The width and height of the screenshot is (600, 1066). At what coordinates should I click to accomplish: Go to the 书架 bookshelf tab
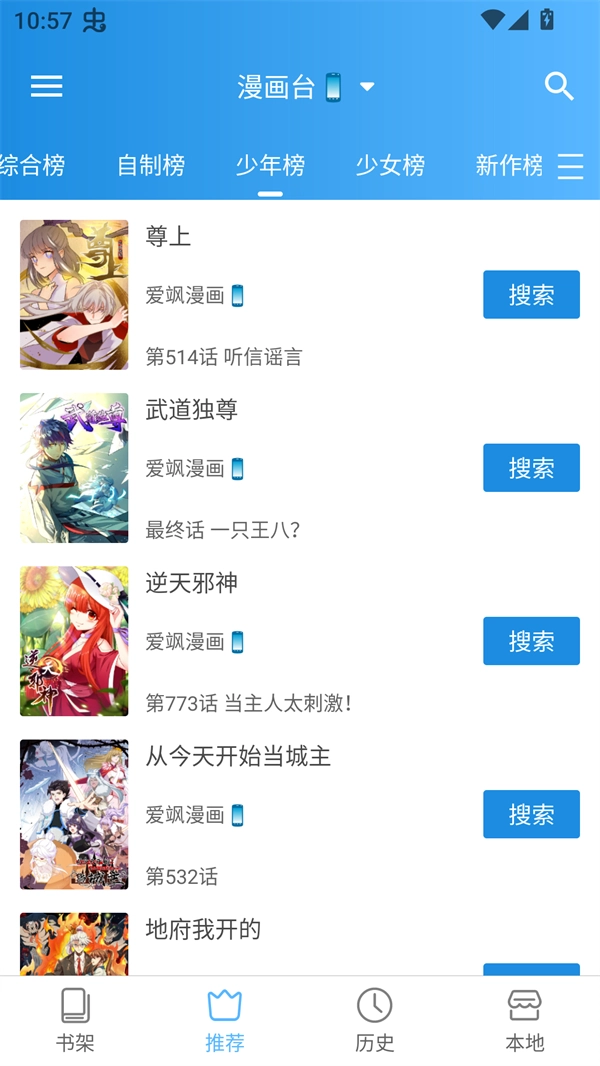click(75, 1020)
